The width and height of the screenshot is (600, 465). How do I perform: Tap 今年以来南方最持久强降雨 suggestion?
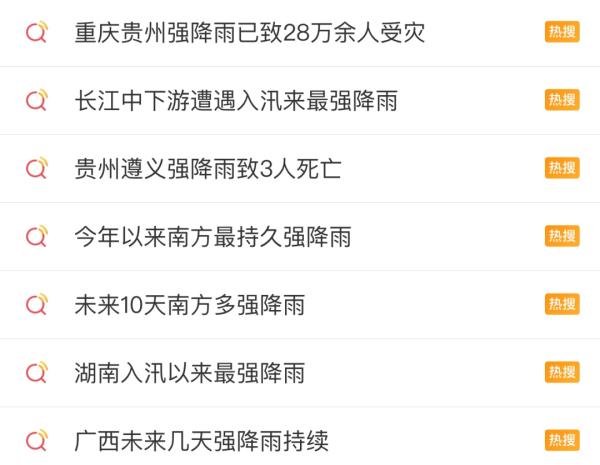[x=212, y=236]
